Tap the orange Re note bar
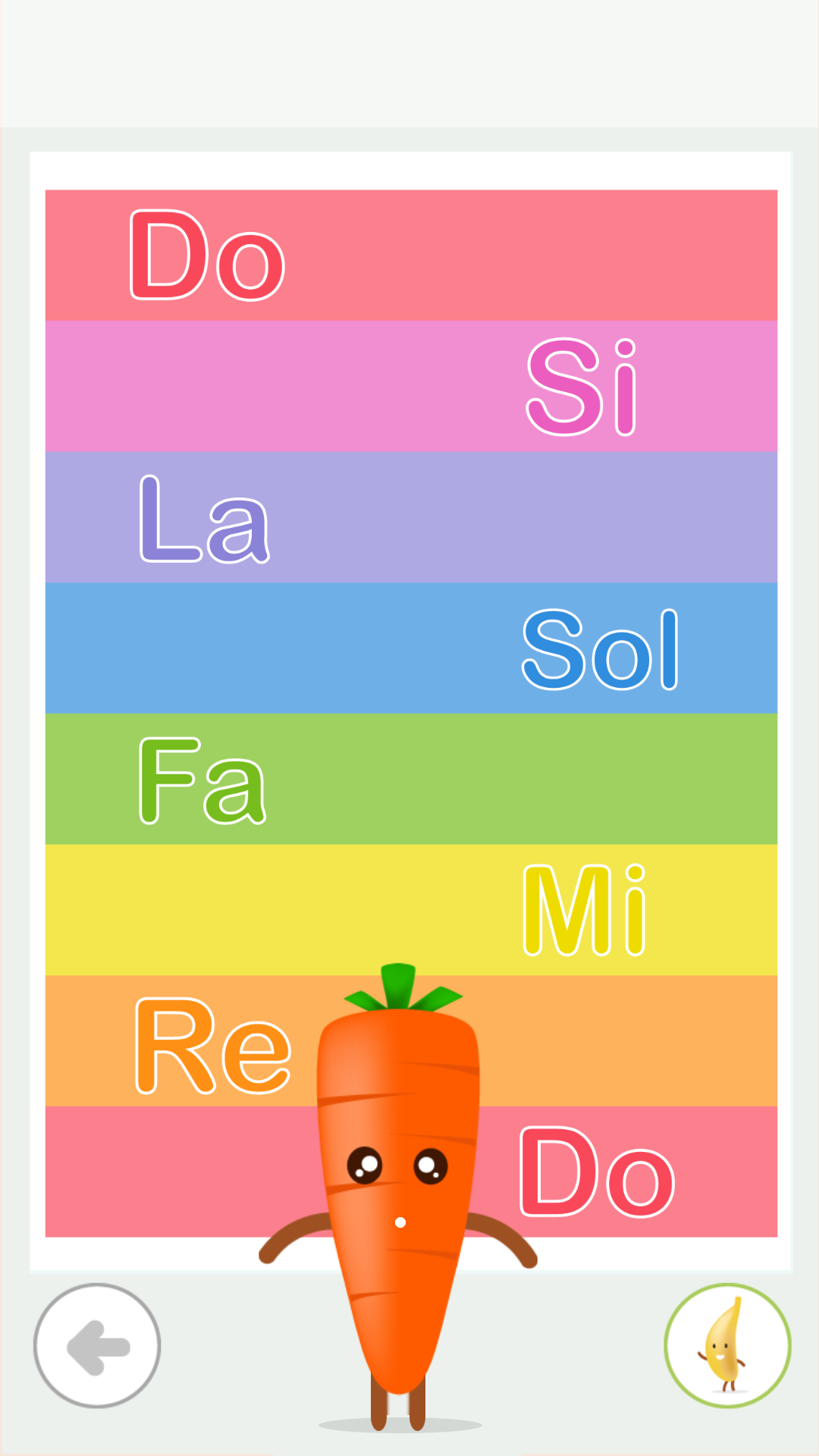Viewport: 819px width, 1456px height. pos(607,1040)
